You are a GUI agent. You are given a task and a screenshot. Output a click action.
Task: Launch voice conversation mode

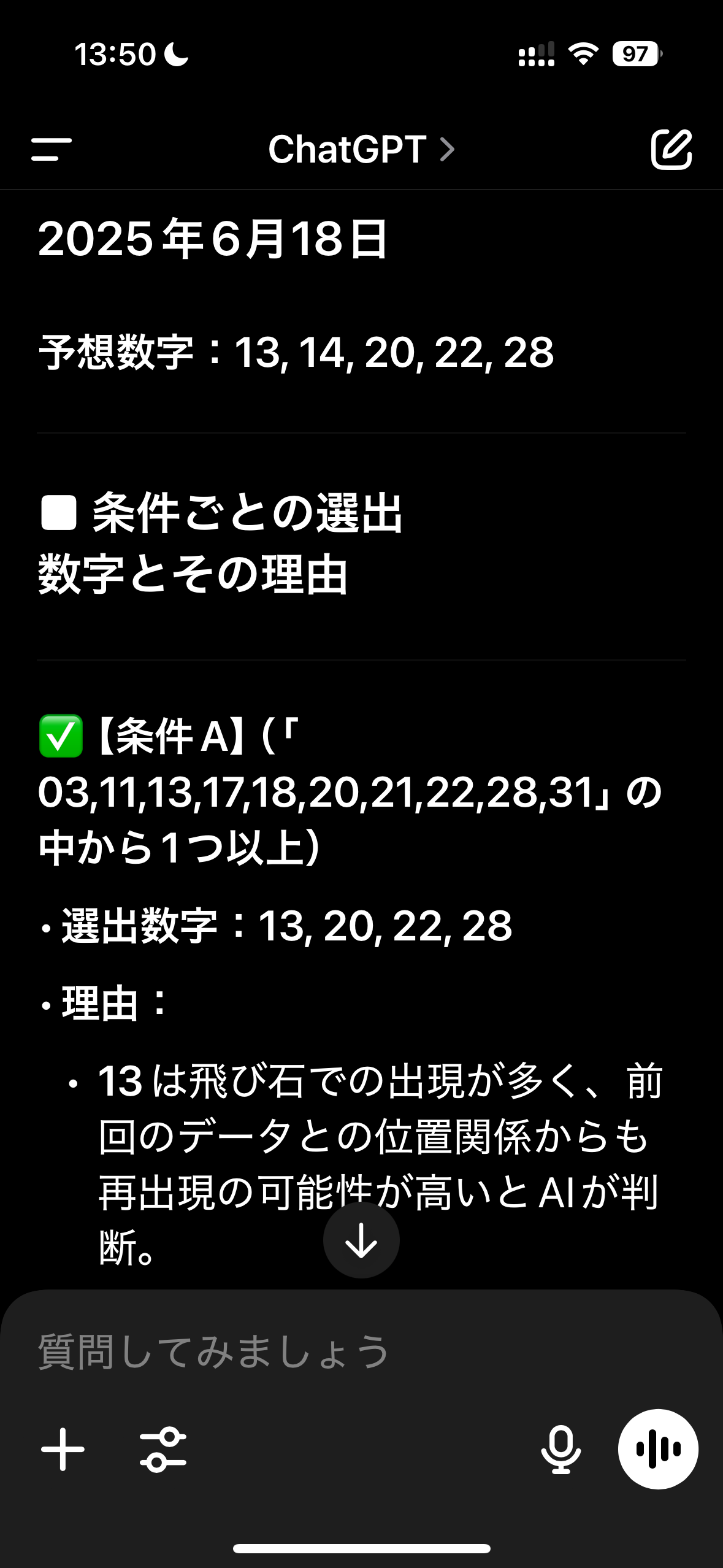(658, 1449)
